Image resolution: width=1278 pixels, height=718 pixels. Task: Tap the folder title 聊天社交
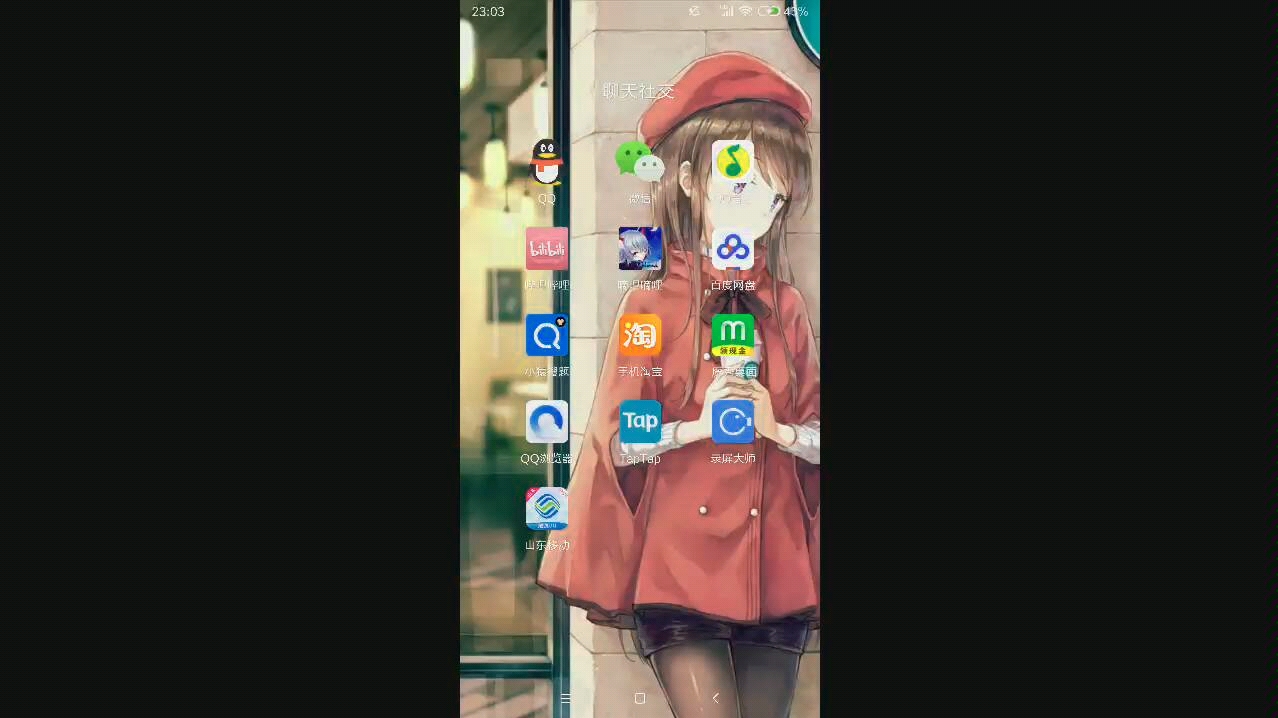click(x=638, y=91)
